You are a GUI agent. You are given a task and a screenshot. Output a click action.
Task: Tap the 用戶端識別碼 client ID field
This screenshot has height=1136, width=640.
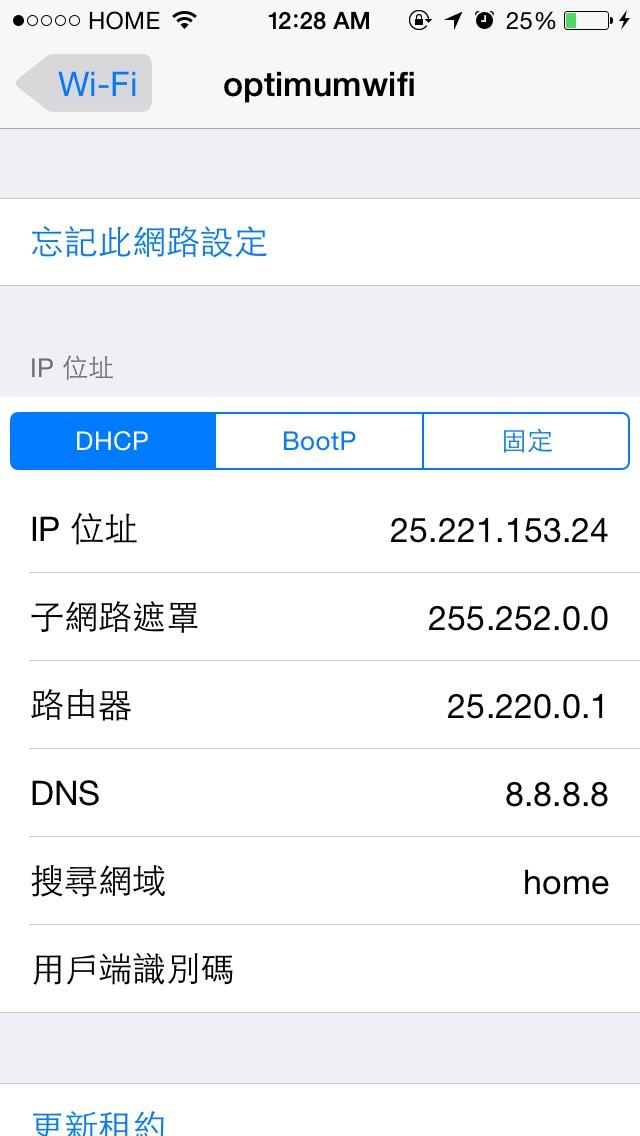click(x=320, y=969)
